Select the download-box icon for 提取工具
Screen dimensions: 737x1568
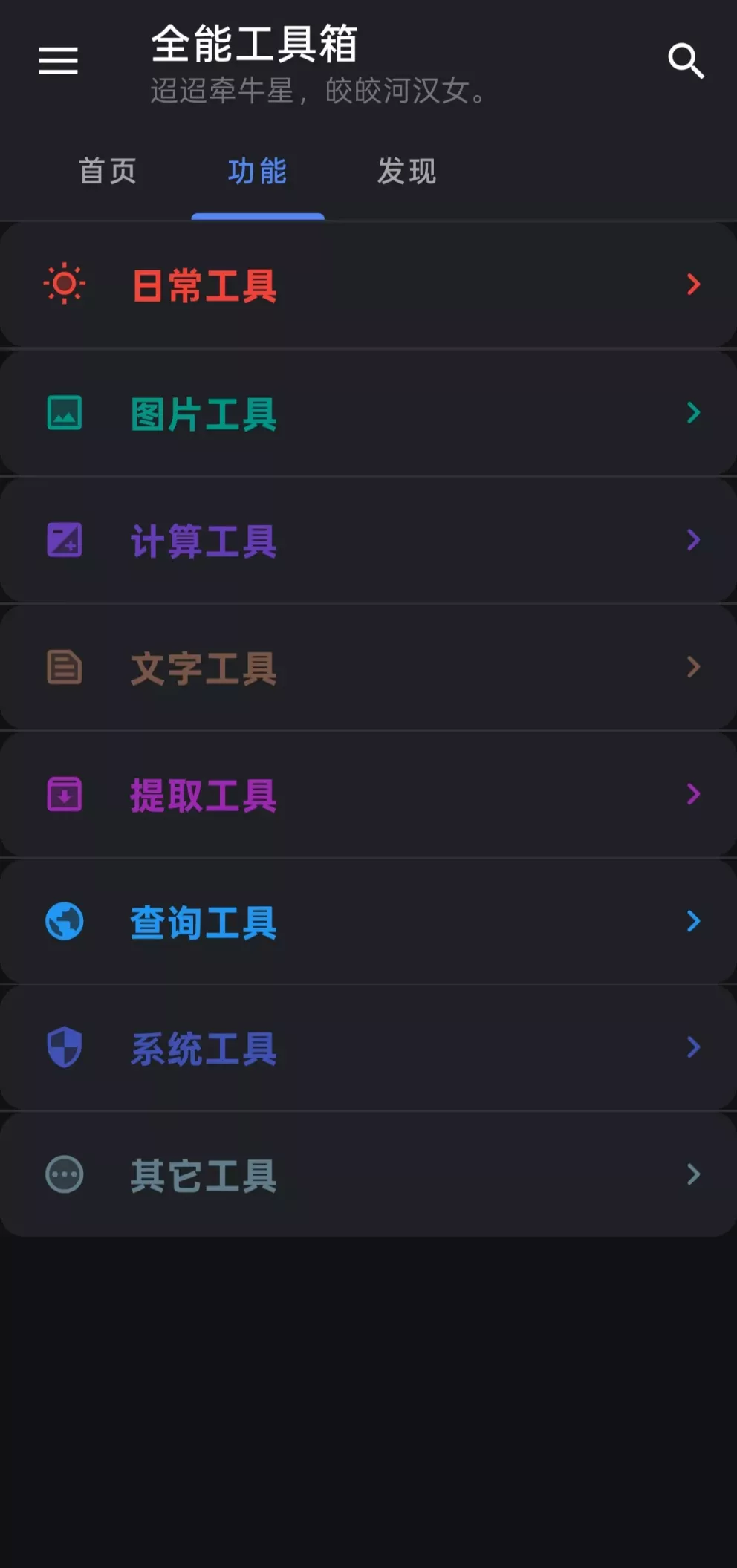66,795
